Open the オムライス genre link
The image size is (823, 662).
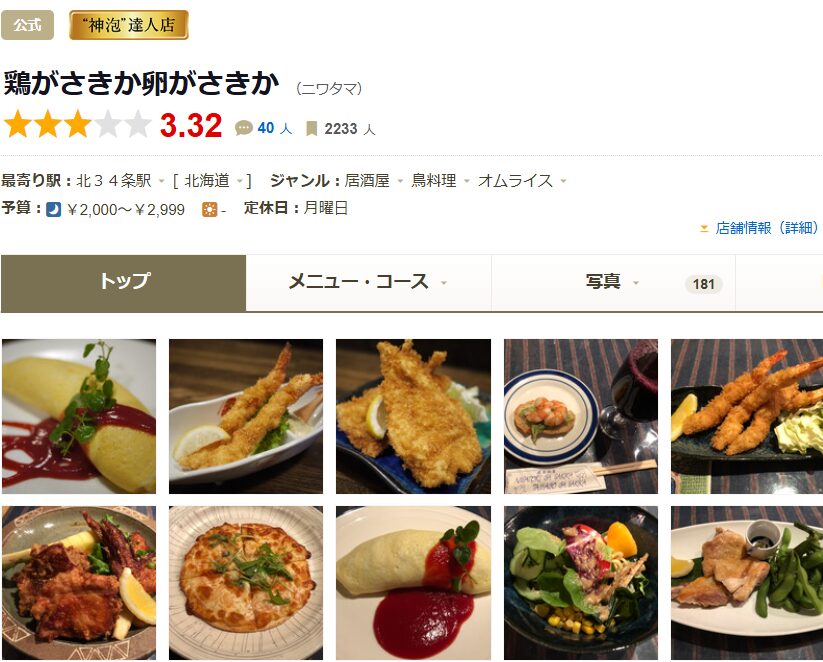[x=514, y=181]
